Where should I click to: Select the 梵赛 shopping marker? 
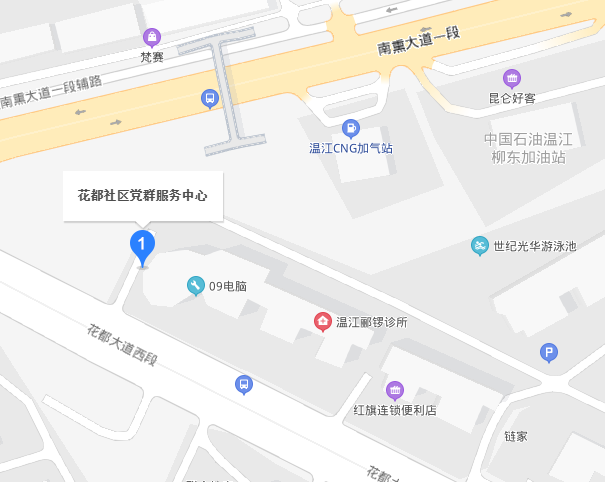pyautogui.click(x=151, y=38)
